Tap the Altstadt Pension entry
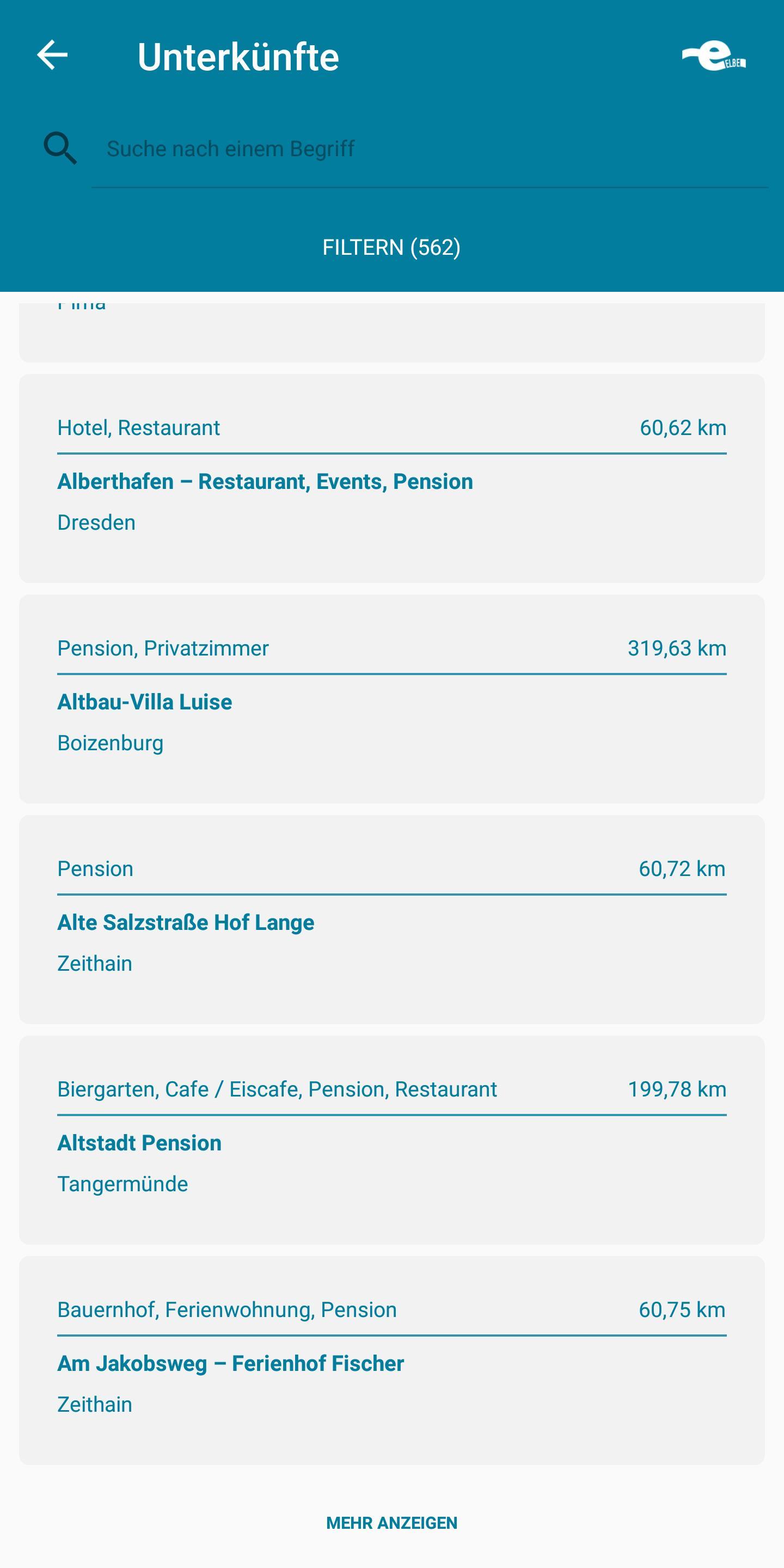Image resolution: width=784 pixels, height=1568 pixels. tap(139, 1143)
